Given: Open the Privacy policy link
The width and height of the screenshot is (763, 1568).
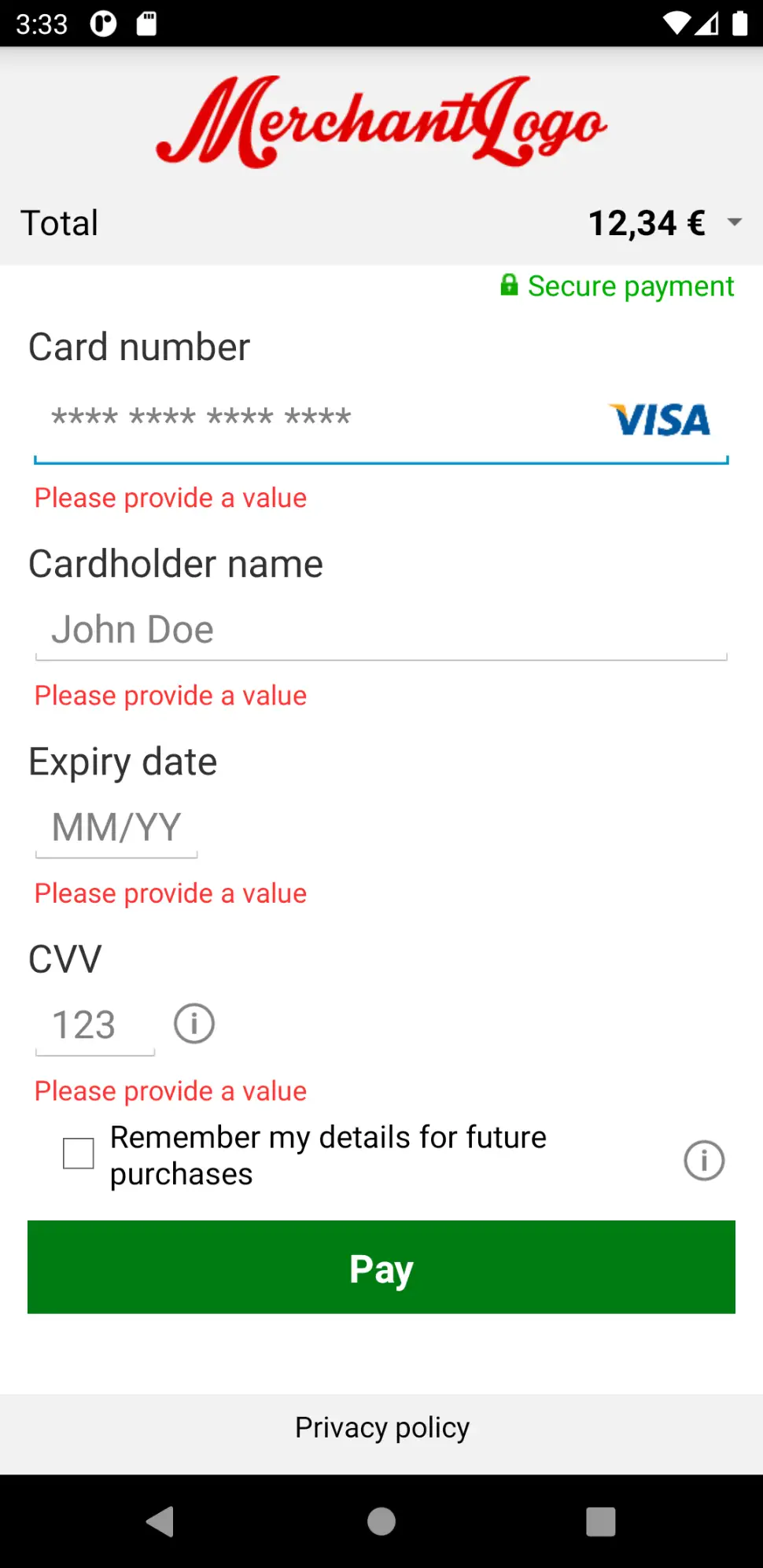Looking at the screenshot, I should tap(381, 1427).
